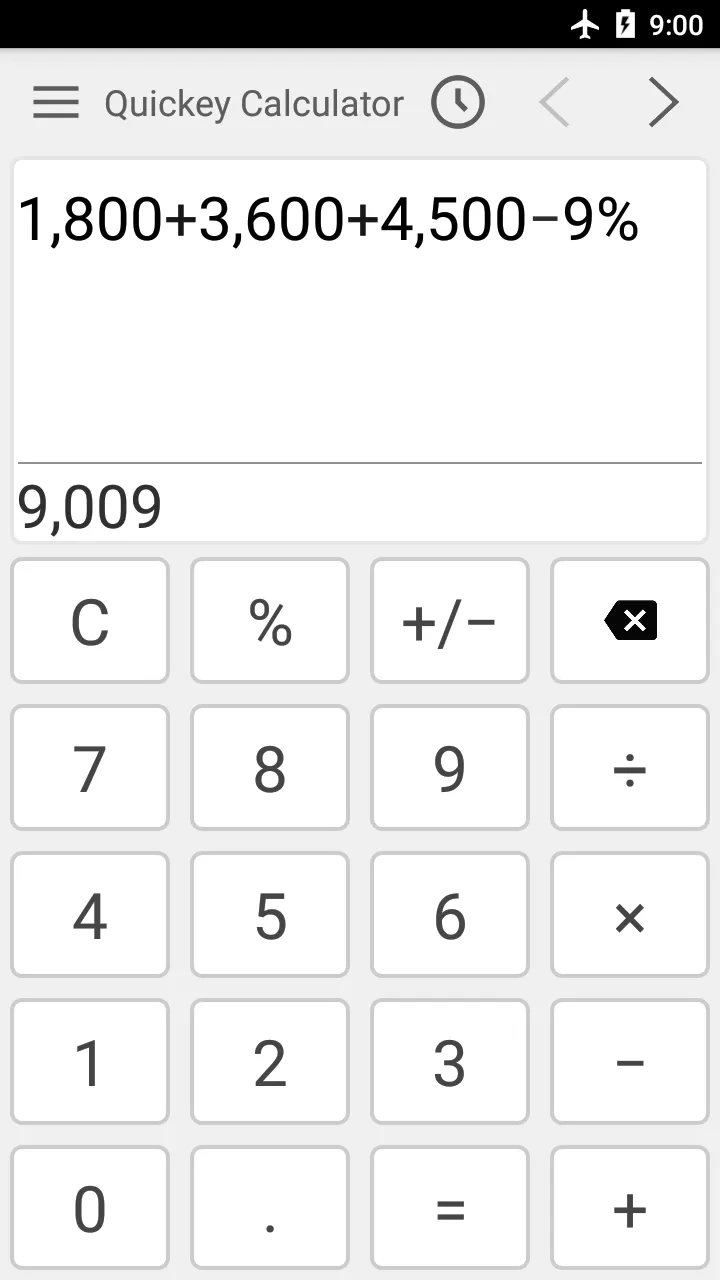Enter digit 8

270,768
